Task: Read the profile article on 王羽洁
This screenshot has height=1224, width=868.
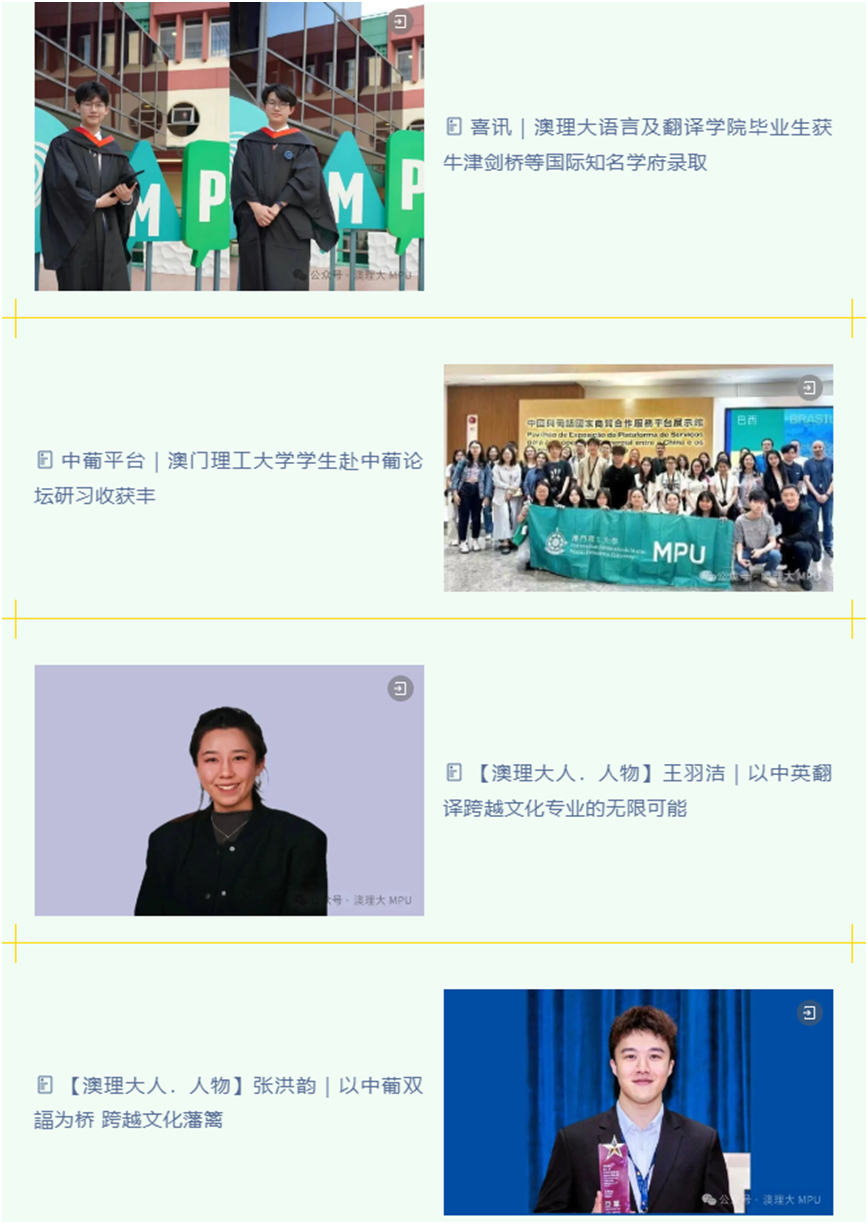Action: [x=638, y=790]
